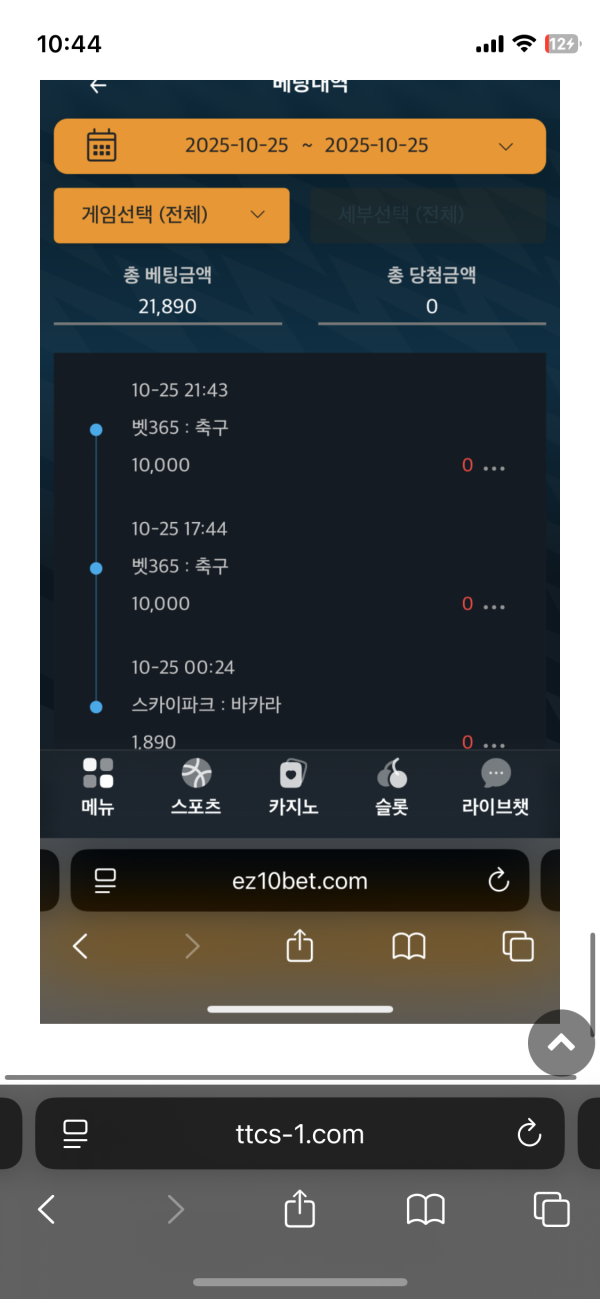Go back to the previous page
600x1299 pixels.
[x=46, y=1210]
